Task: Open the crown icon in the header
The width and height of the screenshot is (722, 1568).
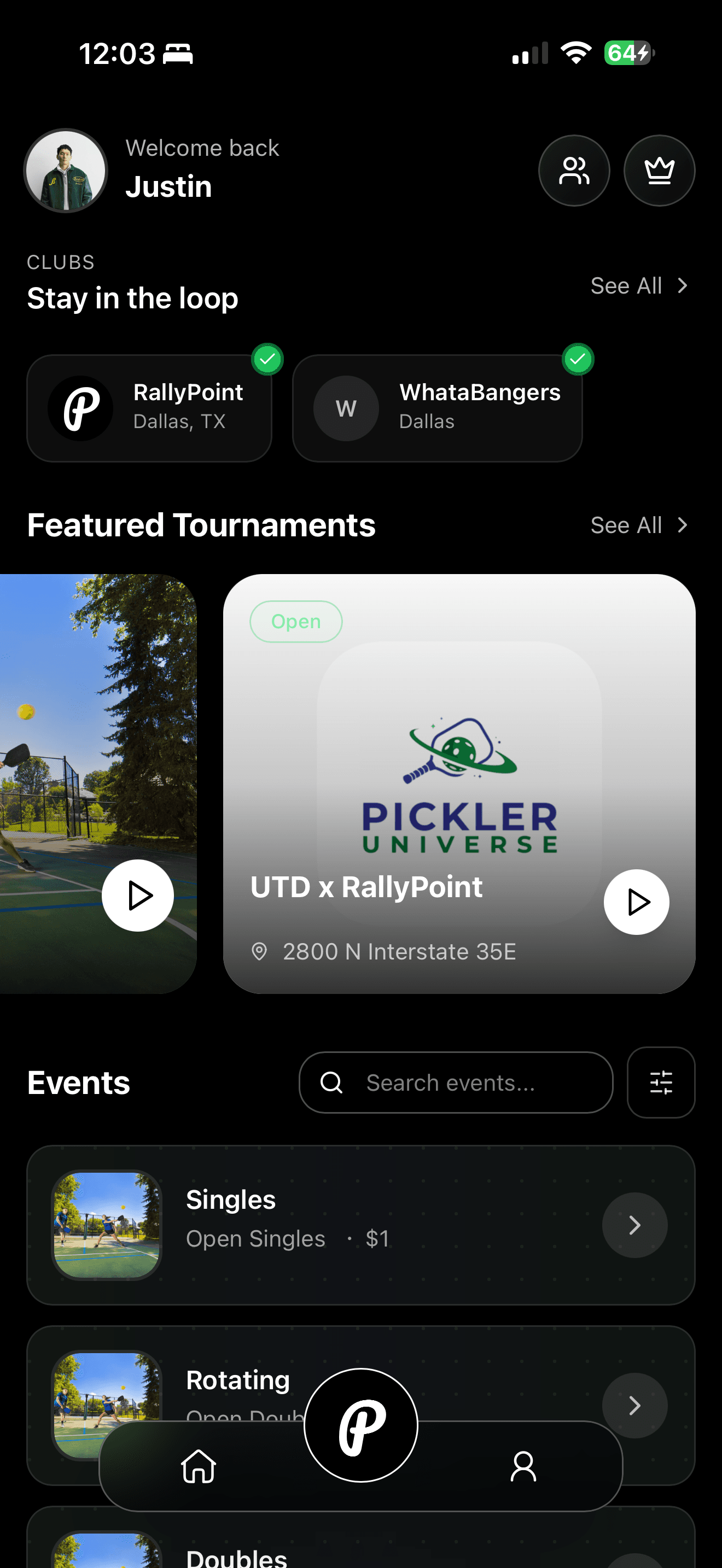Action: 659,171
